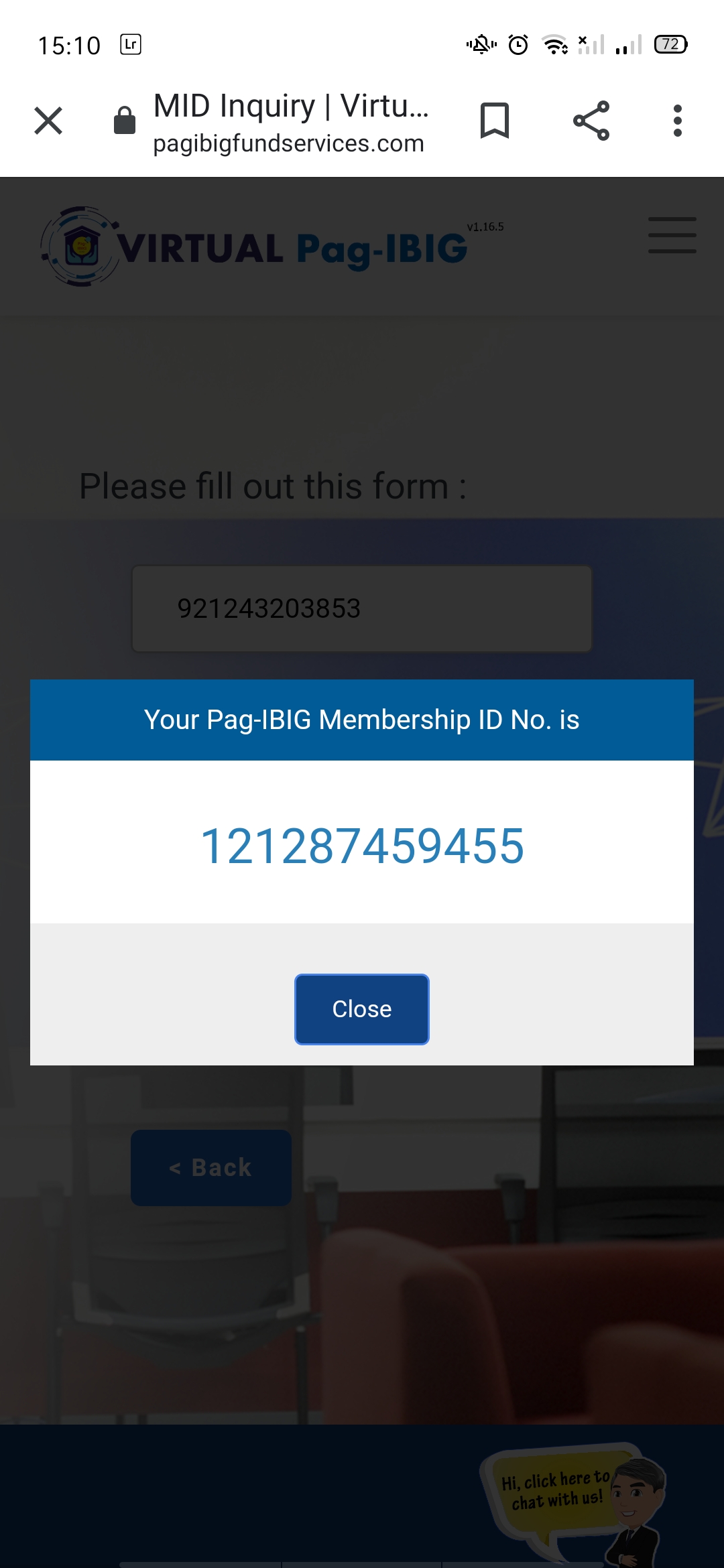Share the page link
Screen dimensions: 724x1568
[591, 121]
